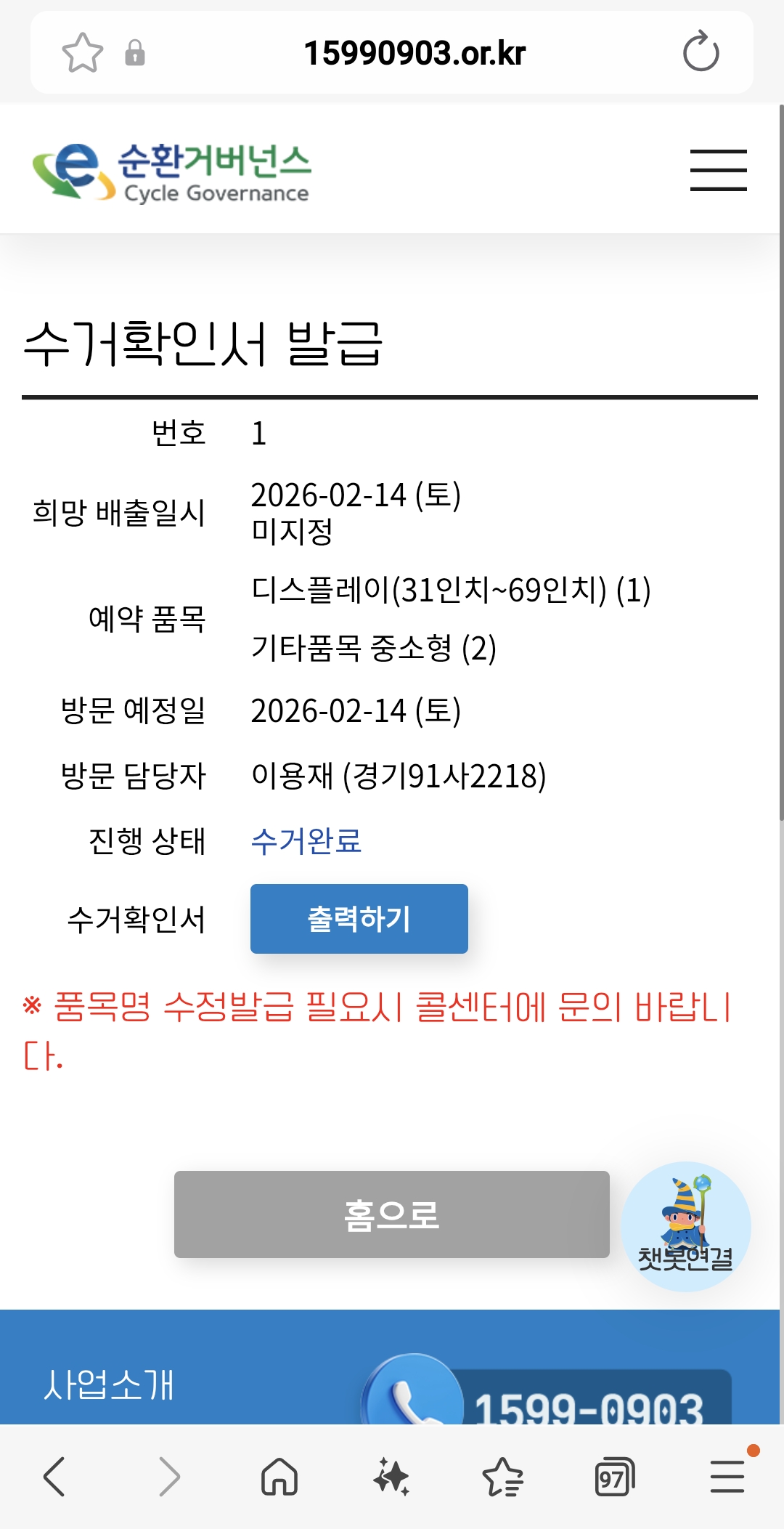The image size is (784, 1529).
Task: Go back to the previous browser page
Action: coord(55,1477)
